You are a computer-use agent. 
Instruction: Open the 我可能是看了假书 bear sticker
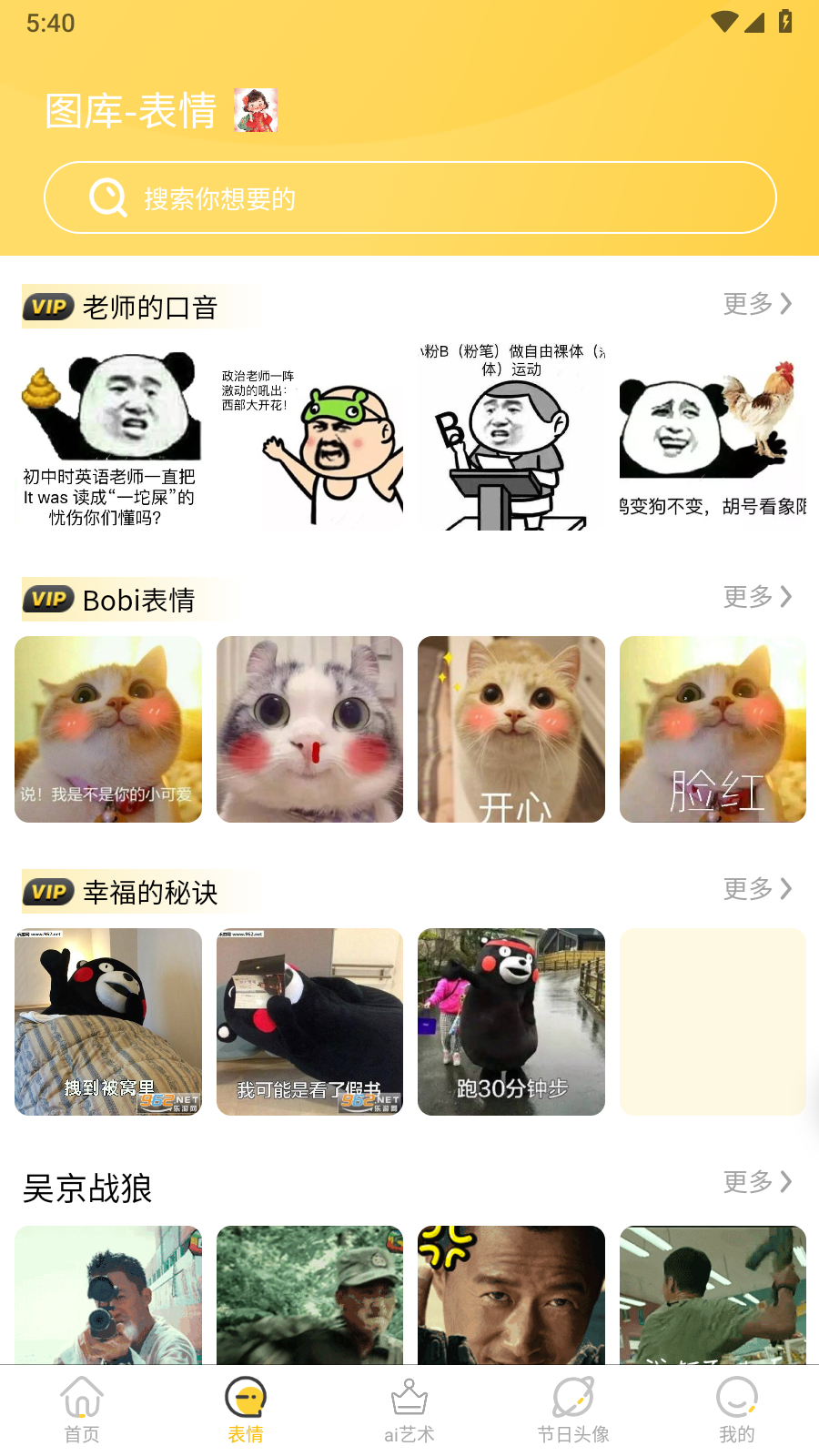[309, 1022]
